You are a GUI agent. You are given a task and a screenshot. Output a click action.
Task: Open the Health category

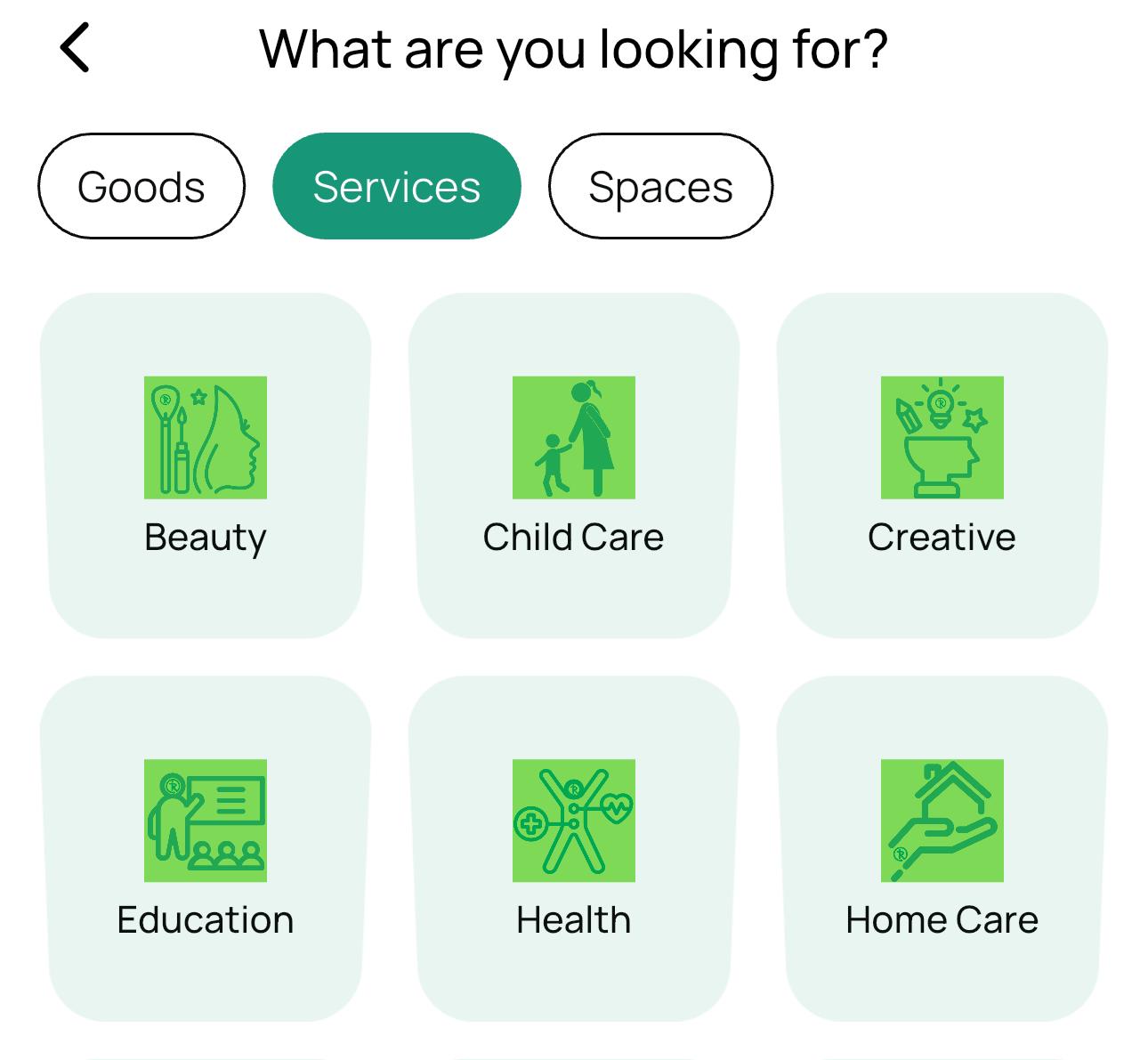coord(573,847)
